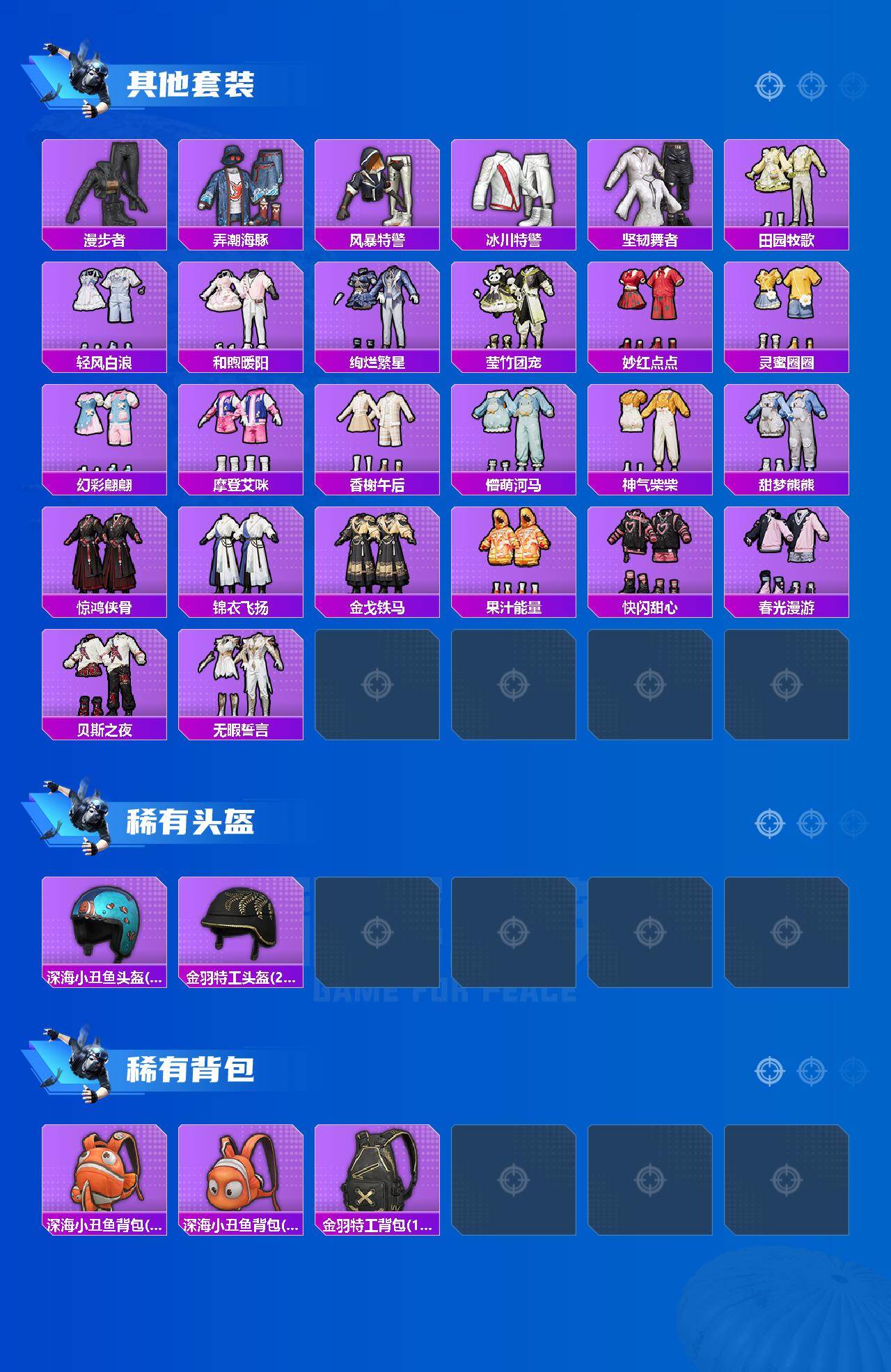Open the 贝斯之夜 outfit set
Screen dimensions: 891x1372
pyautogui.click(x=104, y=678)
